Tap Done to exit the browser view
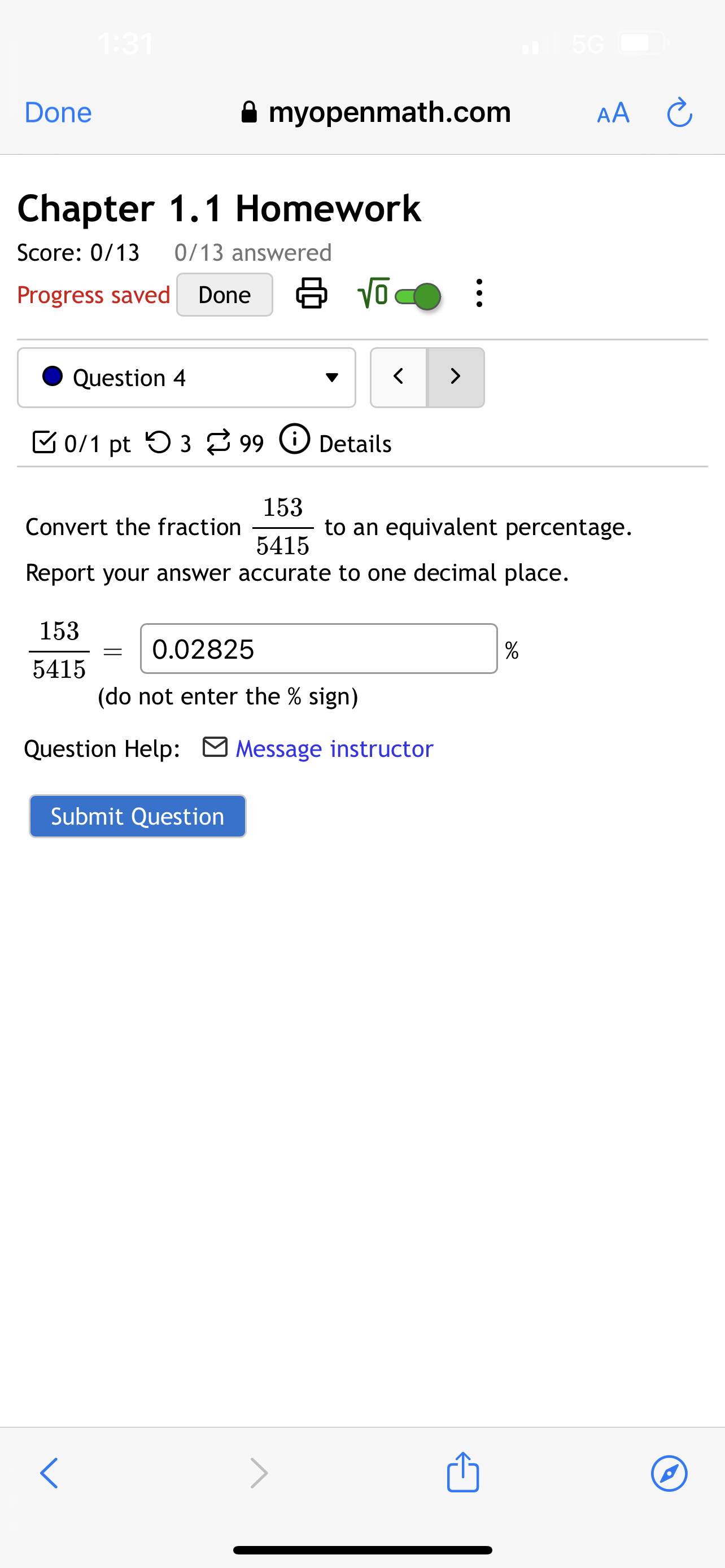The height and width of the screenshot is (1568, 725). [57, 112]
